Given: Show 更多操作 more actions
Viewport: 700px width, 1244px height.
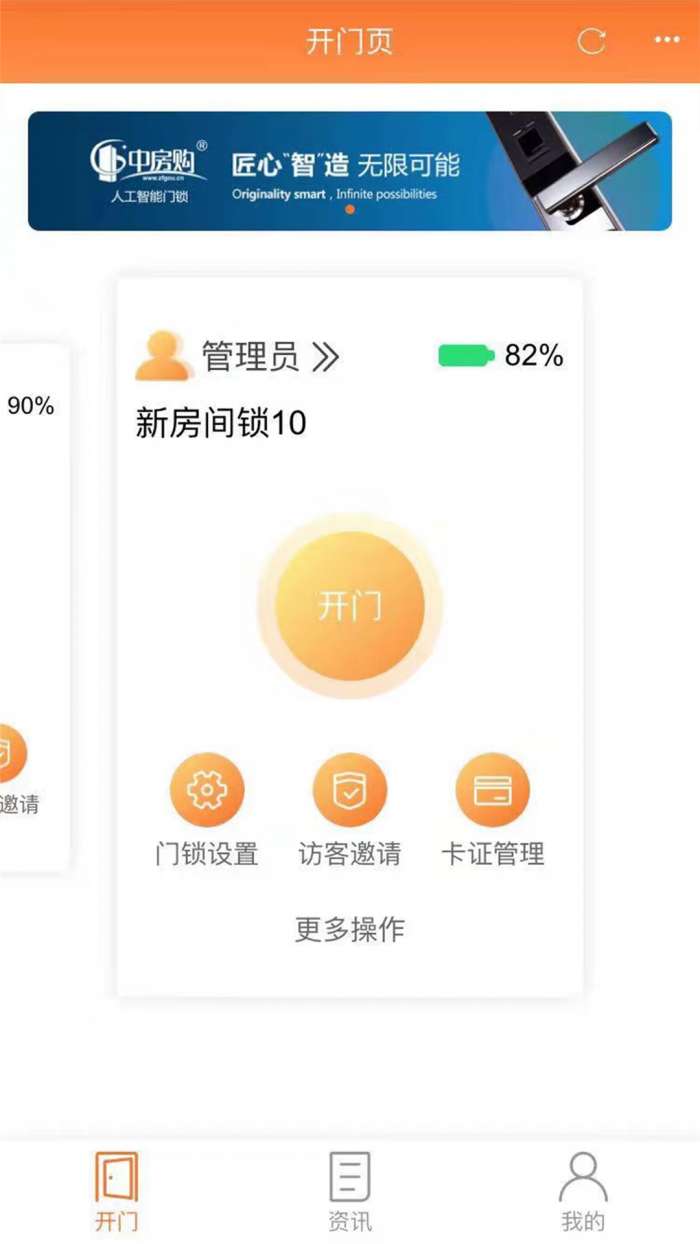Looking at the screenshot, I should coord(350,929).
